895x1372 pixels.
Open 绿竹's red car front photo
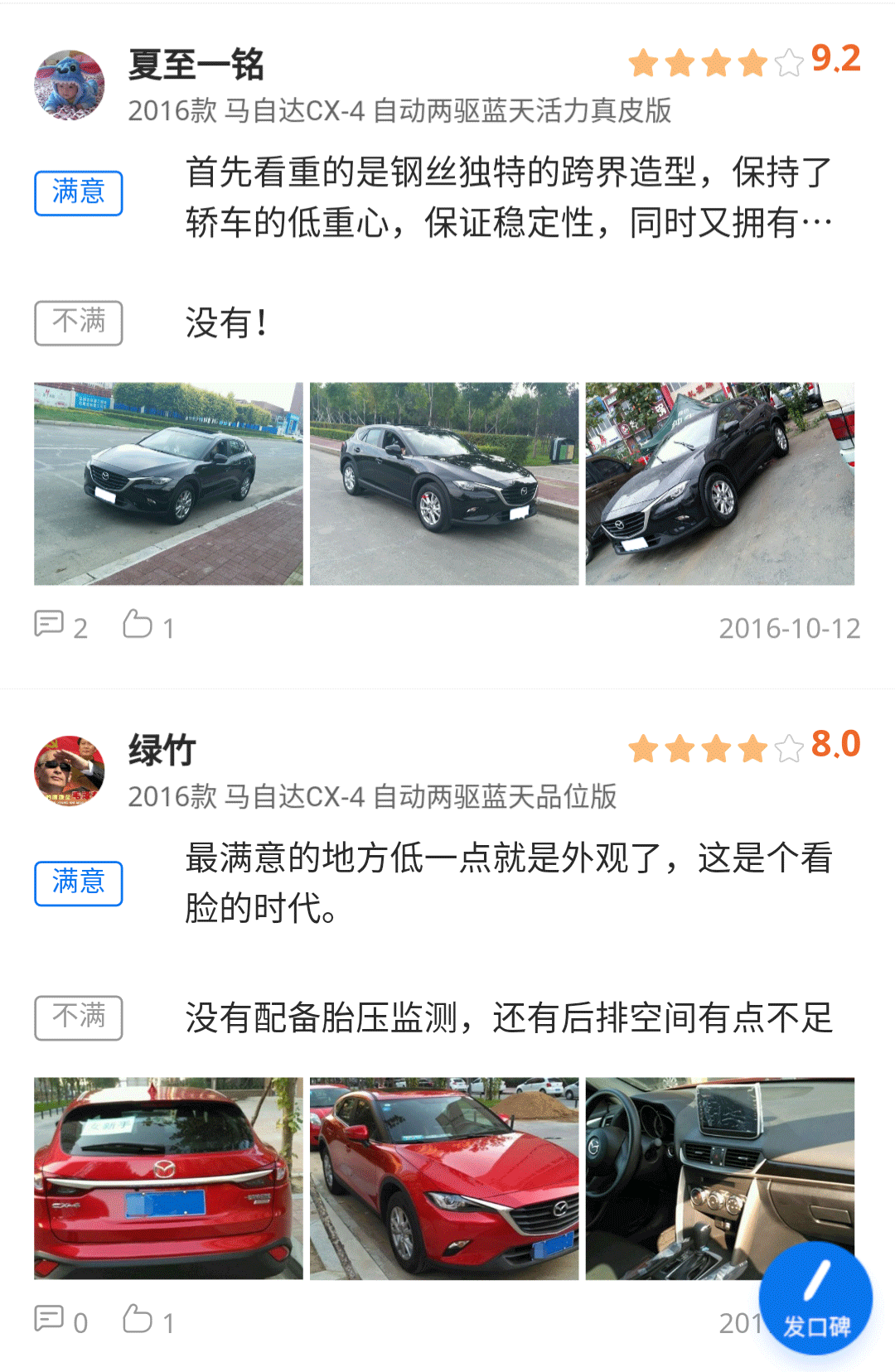(x=444, y=1178)
